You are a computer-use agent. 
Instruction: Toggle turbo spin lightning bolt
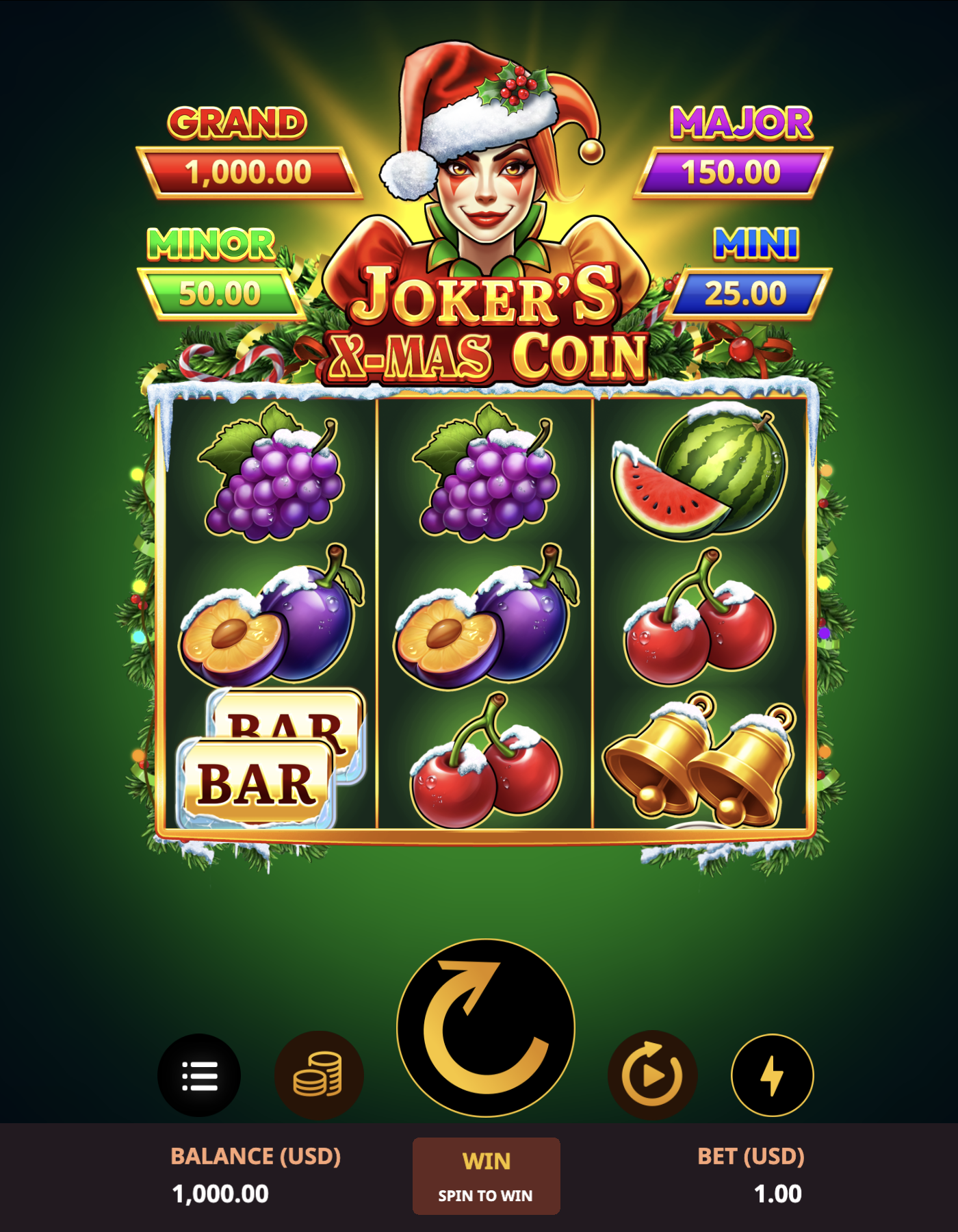click(x=772, y=1075)
